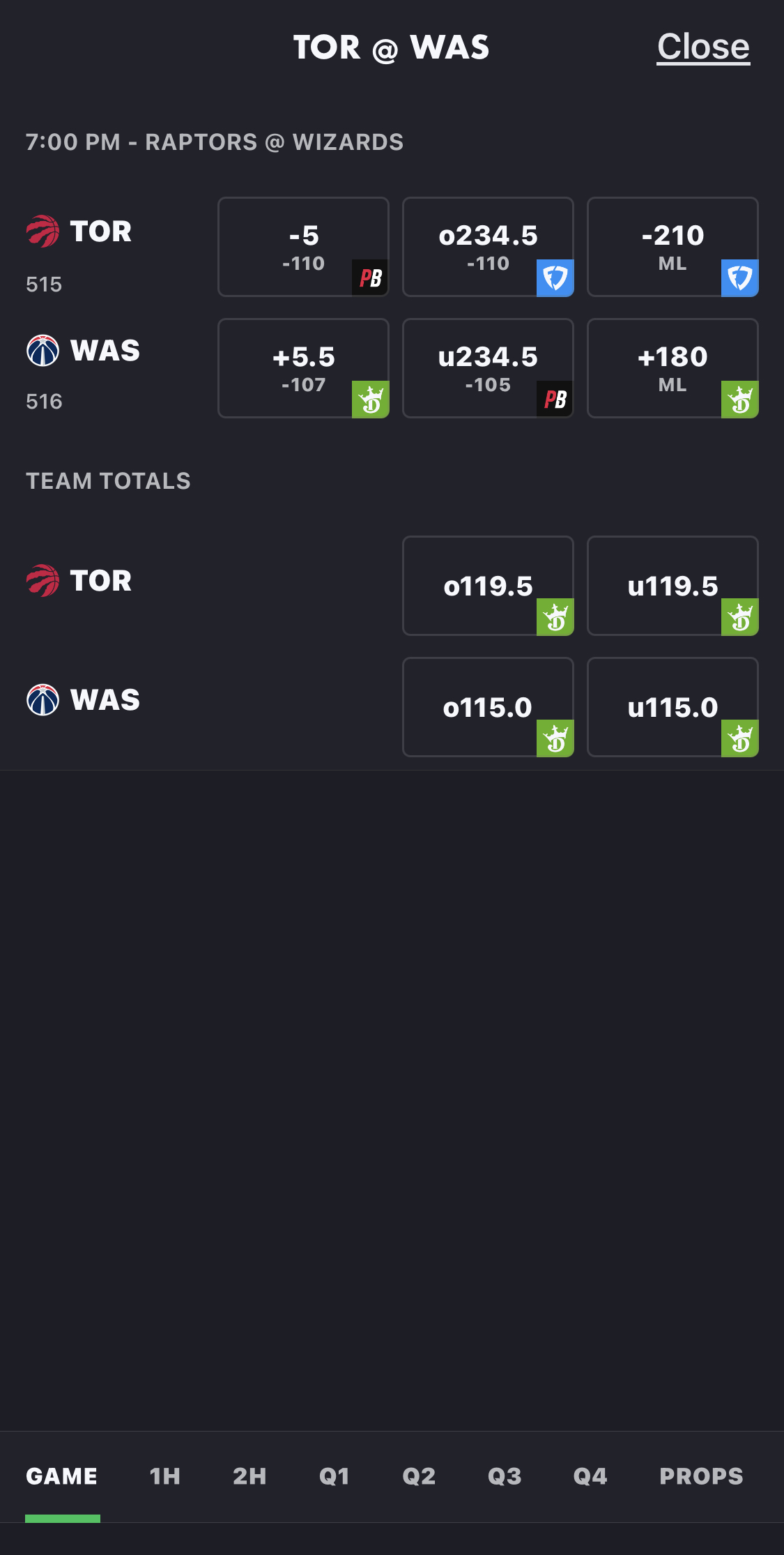784x1555 pixels.
Task: Select WAS team total under 115.0
Action: tap(672, 707)
